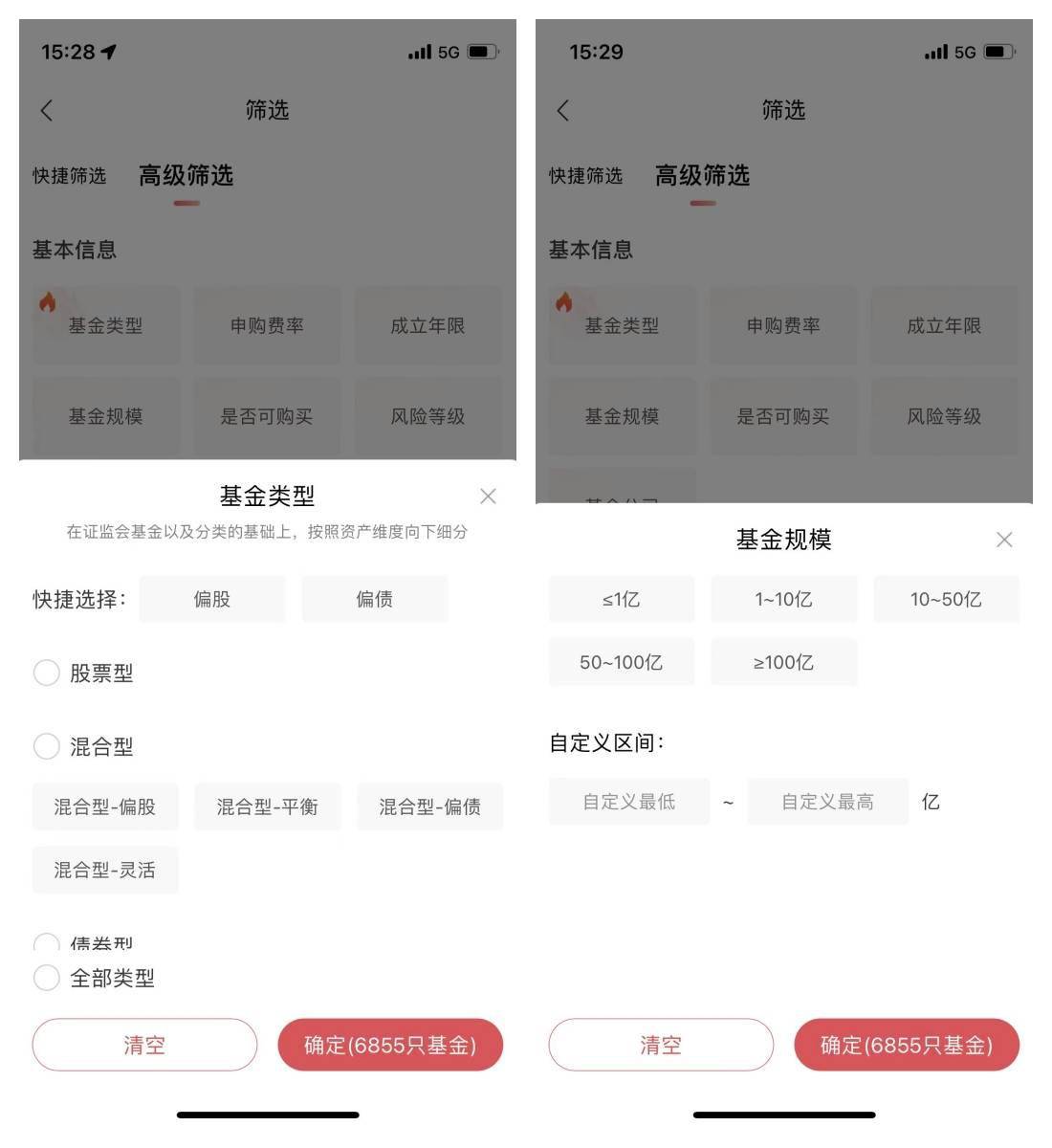Screen dimensions: 1052x1148
Task: Pick the 混合型-平衡 subtype chip
Action: (267, 806)
